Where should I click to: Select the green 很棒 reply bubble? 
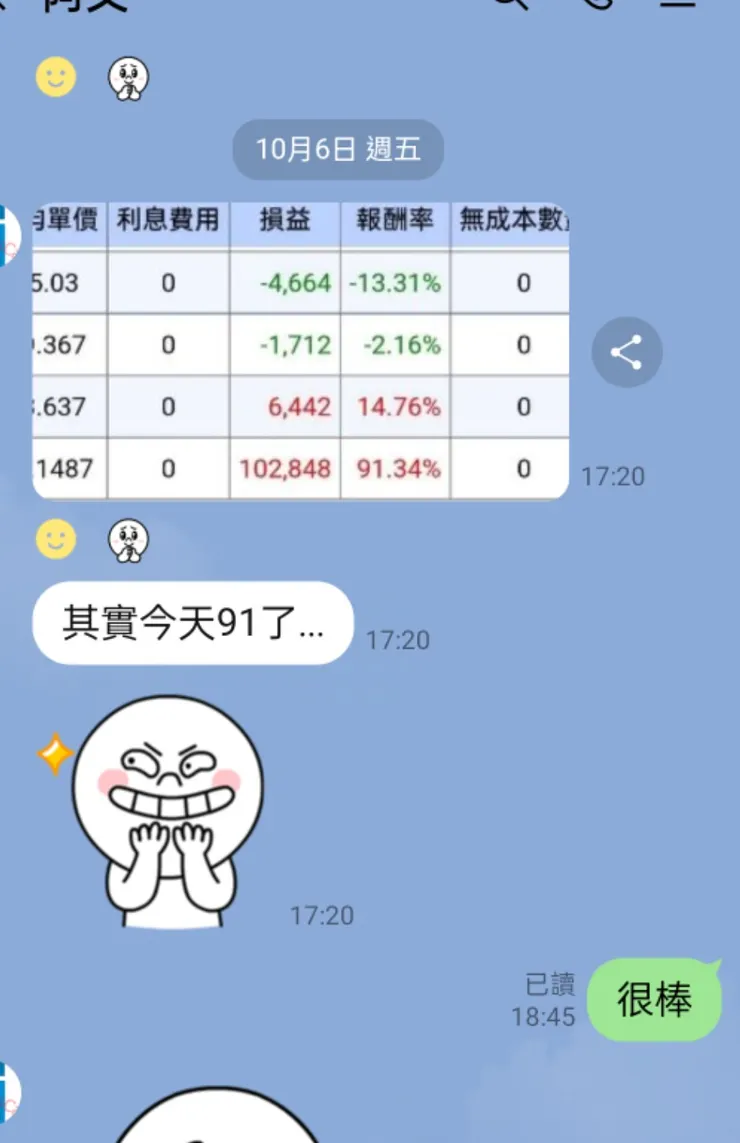655,998
